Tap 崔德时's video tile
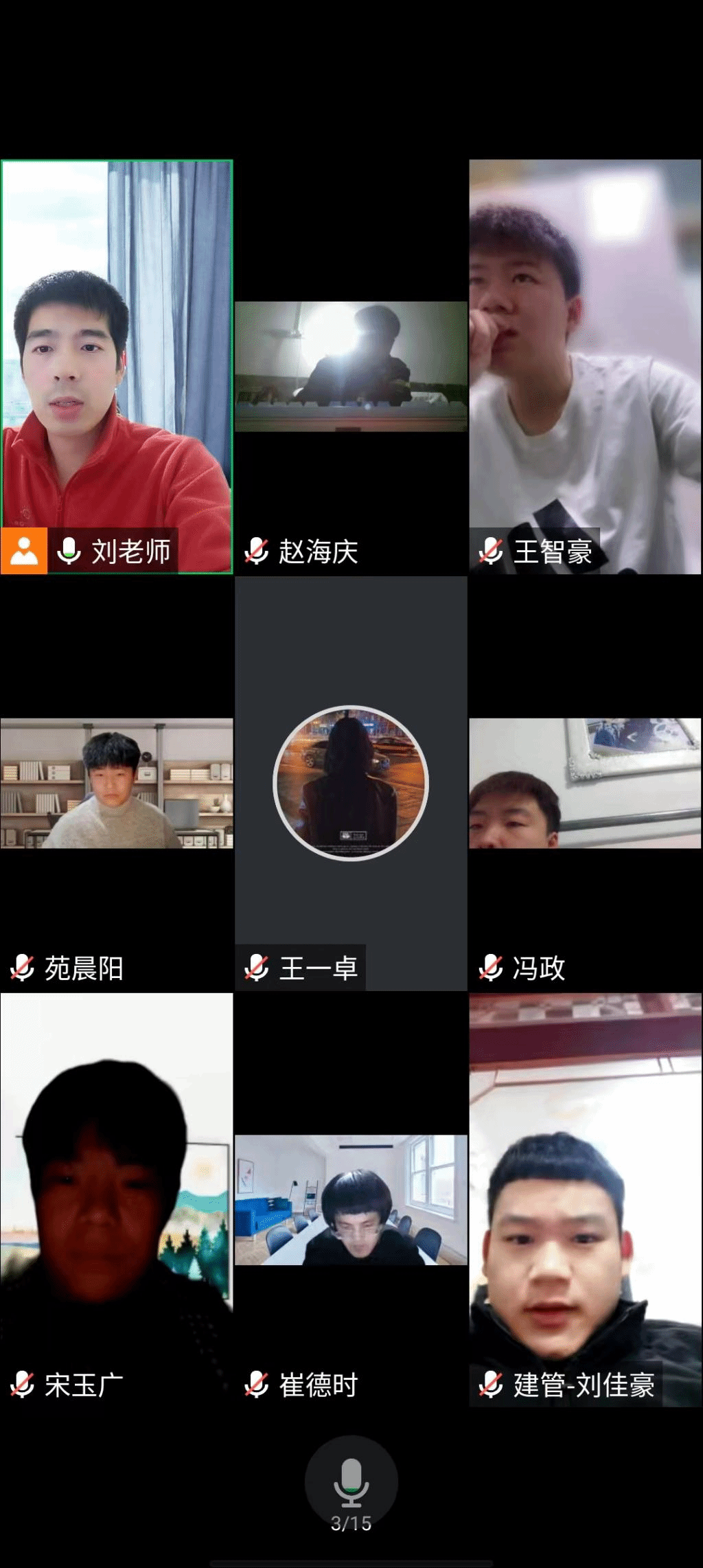703x1568 pixels. [351, 1199]
